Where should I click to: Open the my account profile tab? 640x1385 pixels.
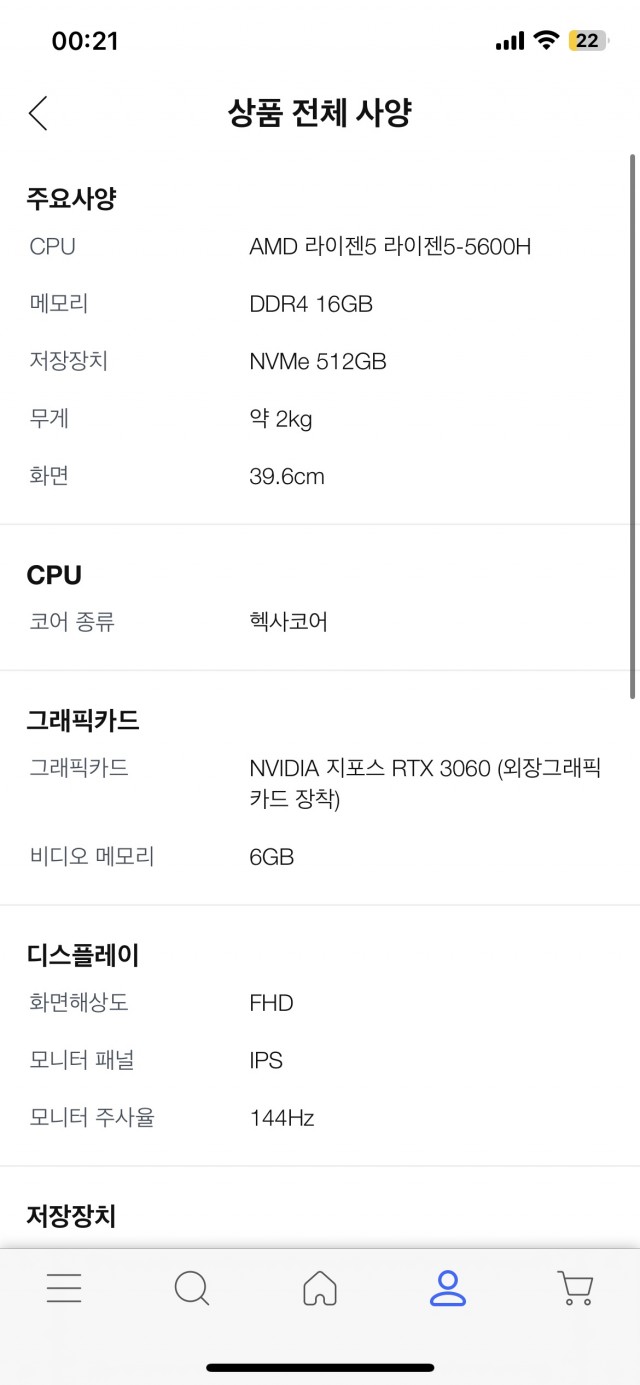(448, 1288)
